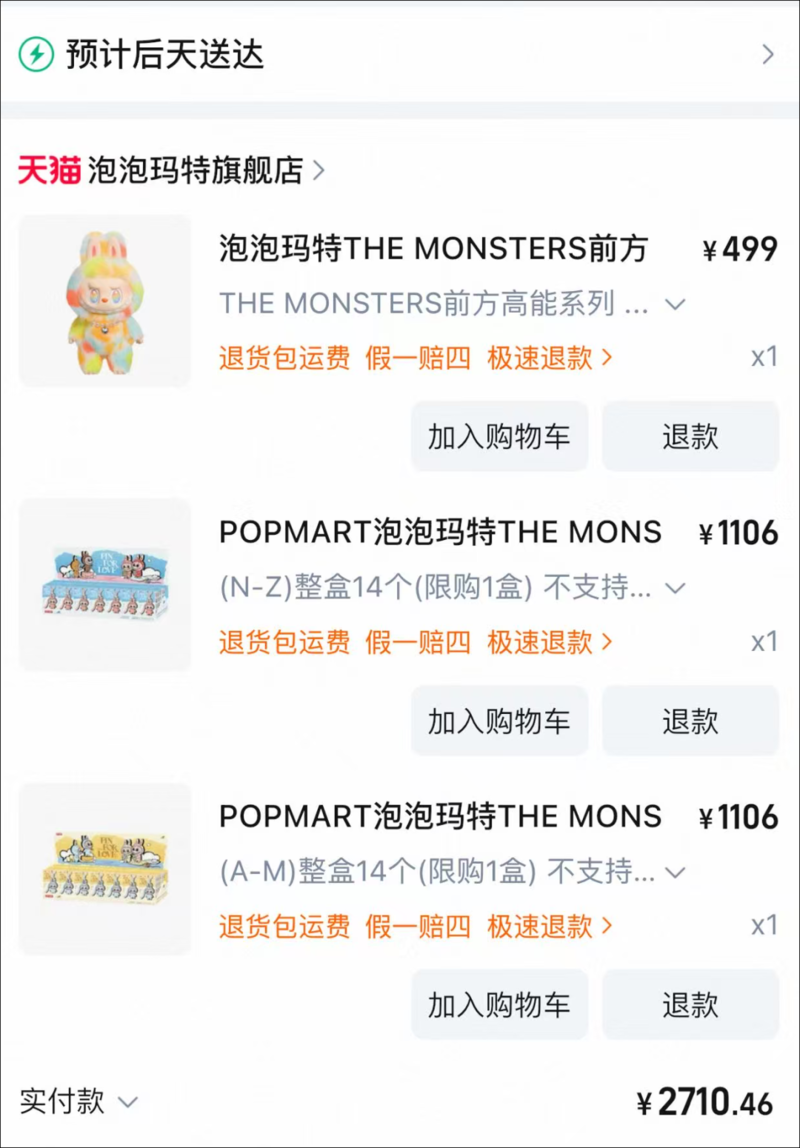The height and width of the screenshot is (1148, 800).
Task: View service guarantees under the ¥499 item
Action: tap(416, 358)
